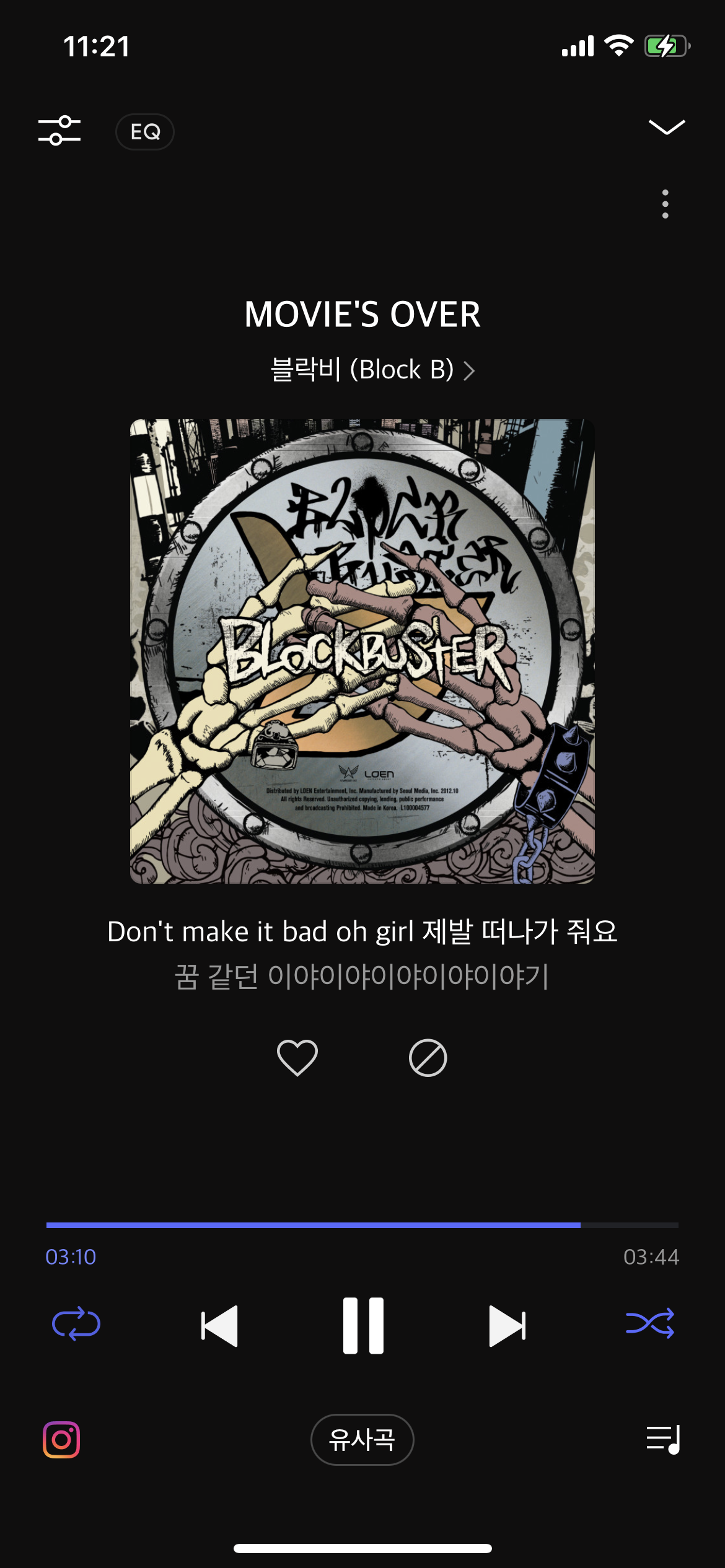The width and height of the screenshot is (725, 1568).
Task: Tap the Blockbuster album cover
Action: 362,651
